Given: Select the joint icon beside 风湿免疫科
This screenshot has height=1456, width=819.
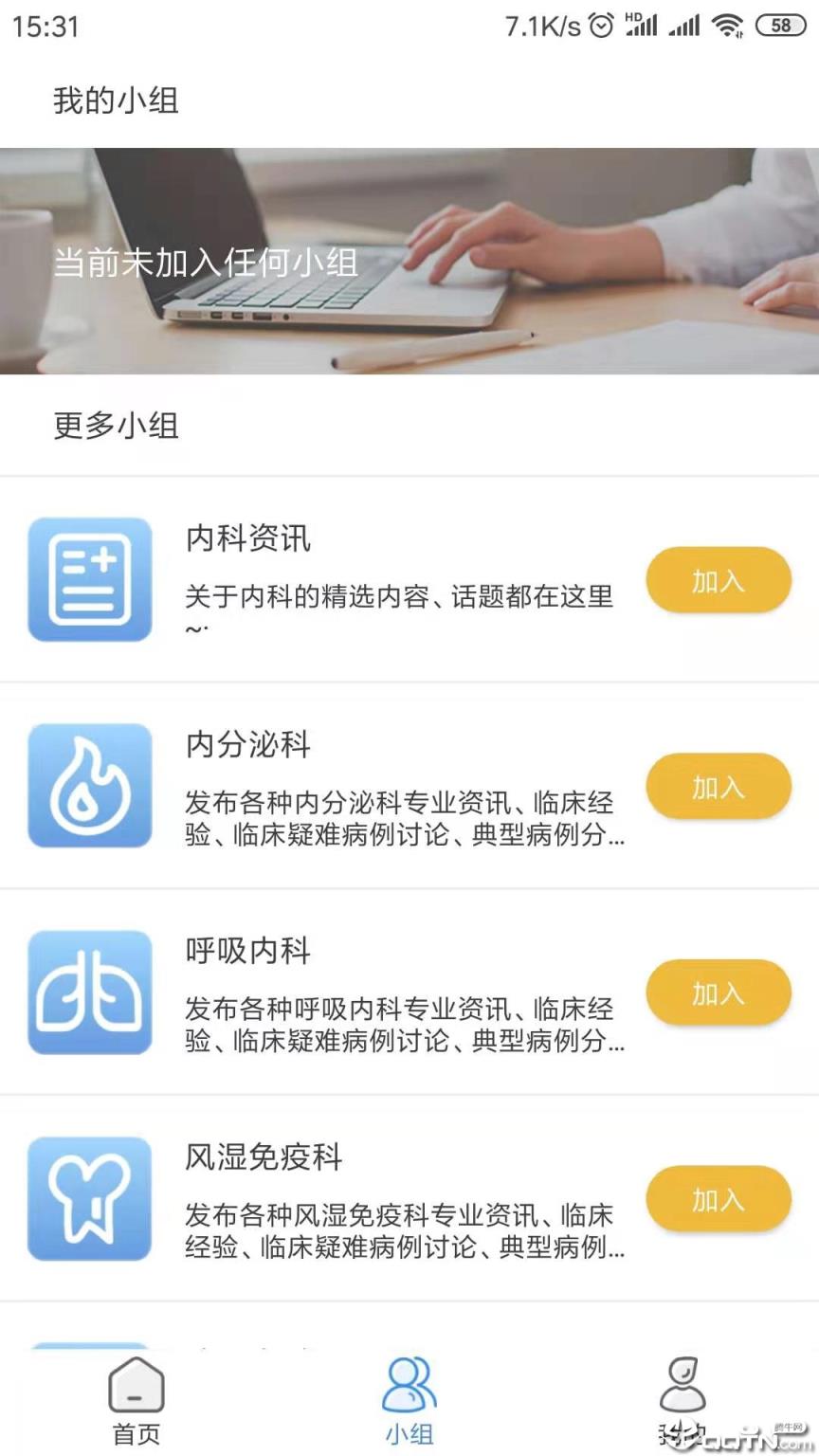Looking at the screenshot, I should pos(89,1198).
